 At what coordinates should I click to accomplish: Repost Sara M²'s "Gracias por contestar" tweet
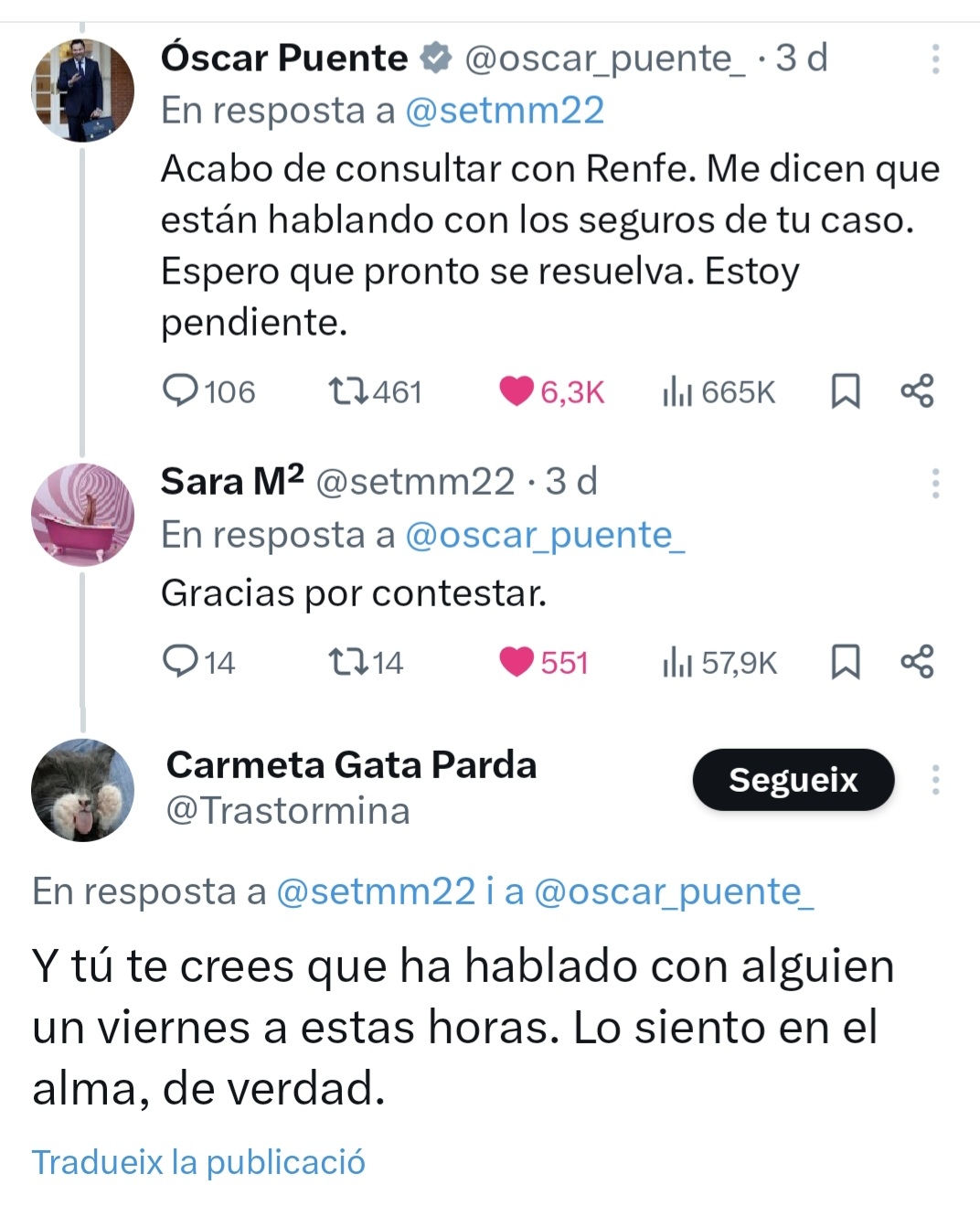coord(348,661)
